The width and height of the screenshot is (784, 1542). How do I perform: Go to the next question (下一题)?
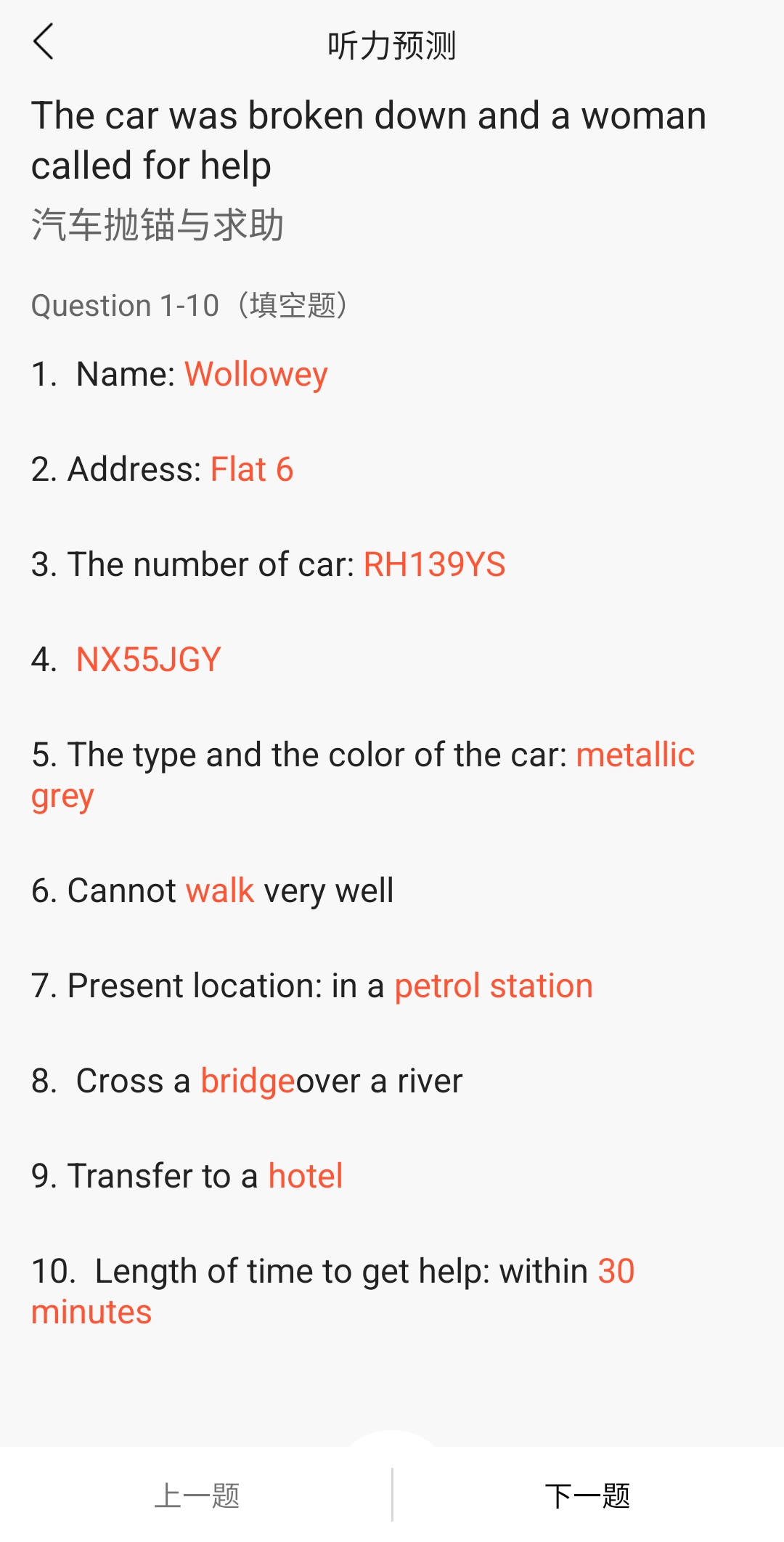tap(588, 1496)
